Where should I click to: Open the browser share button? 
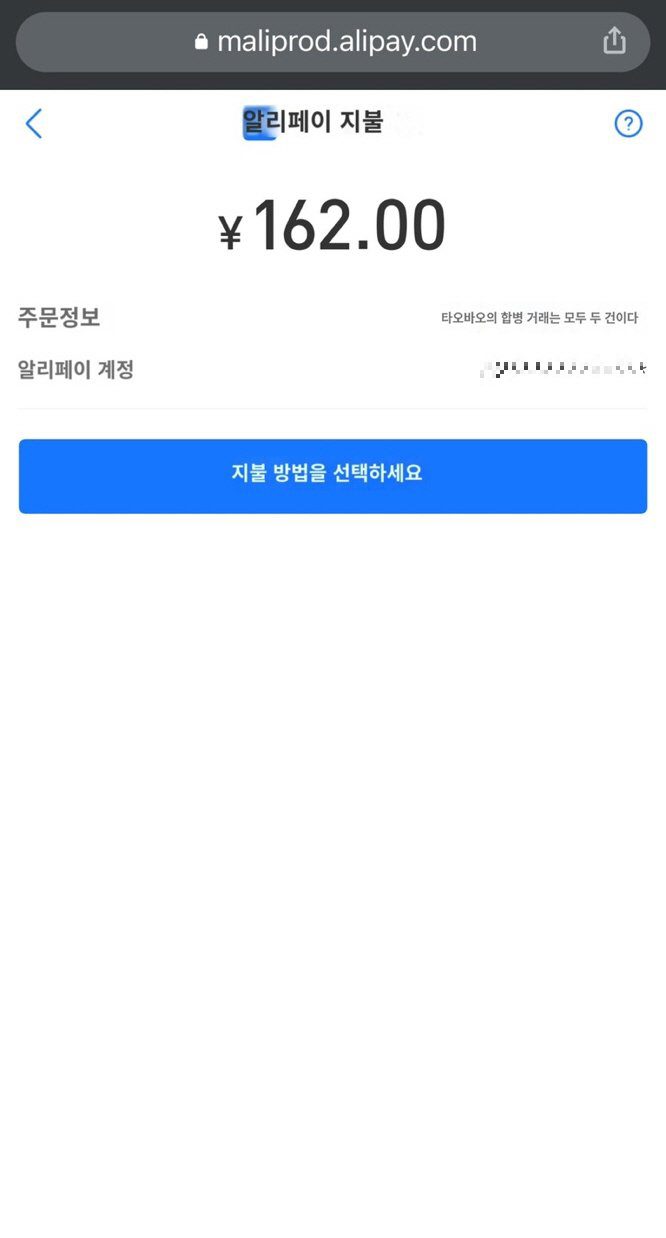point(614,41)
